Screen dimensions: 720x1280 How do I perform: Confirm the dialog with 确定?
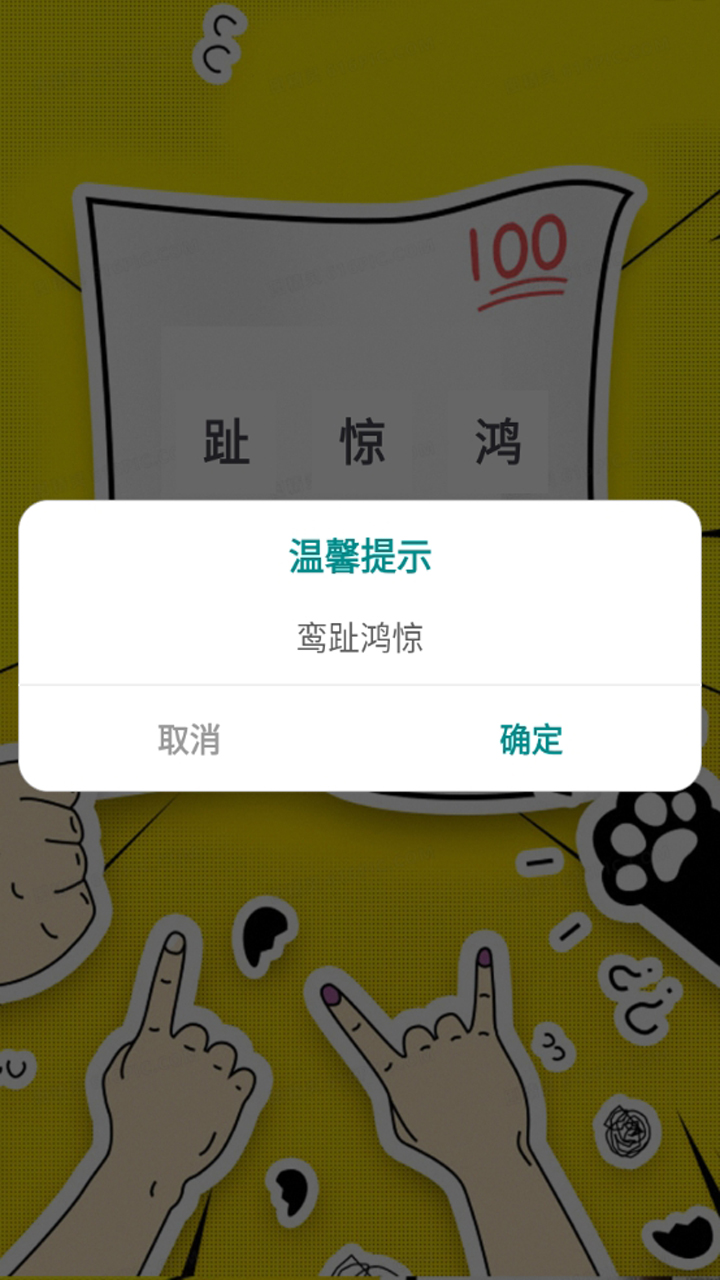531,740
